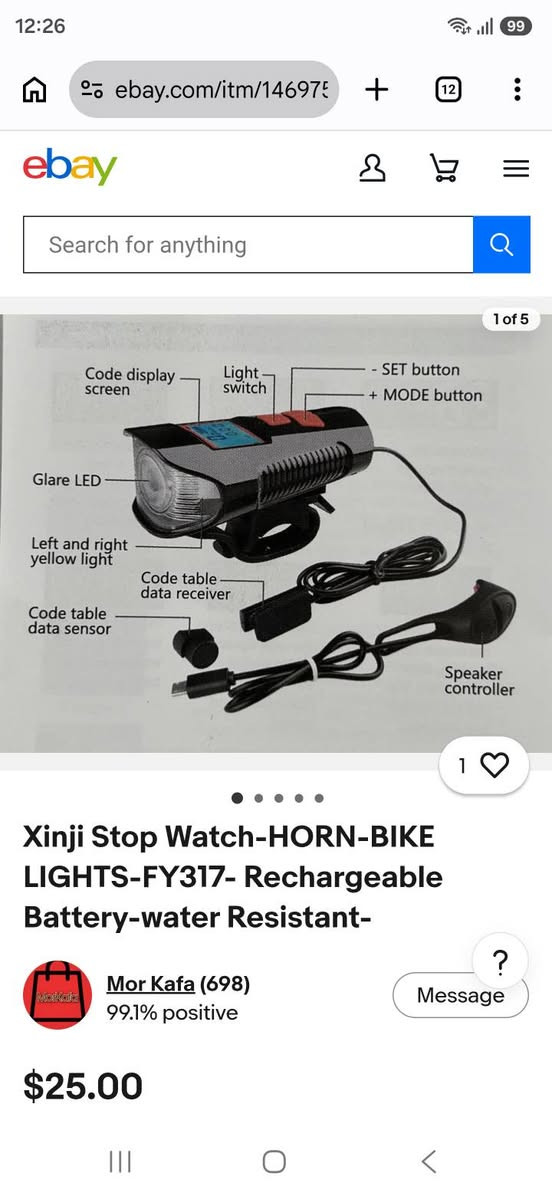Tap the blue search magnifier button
The image size is (552, 1196).
502,245
